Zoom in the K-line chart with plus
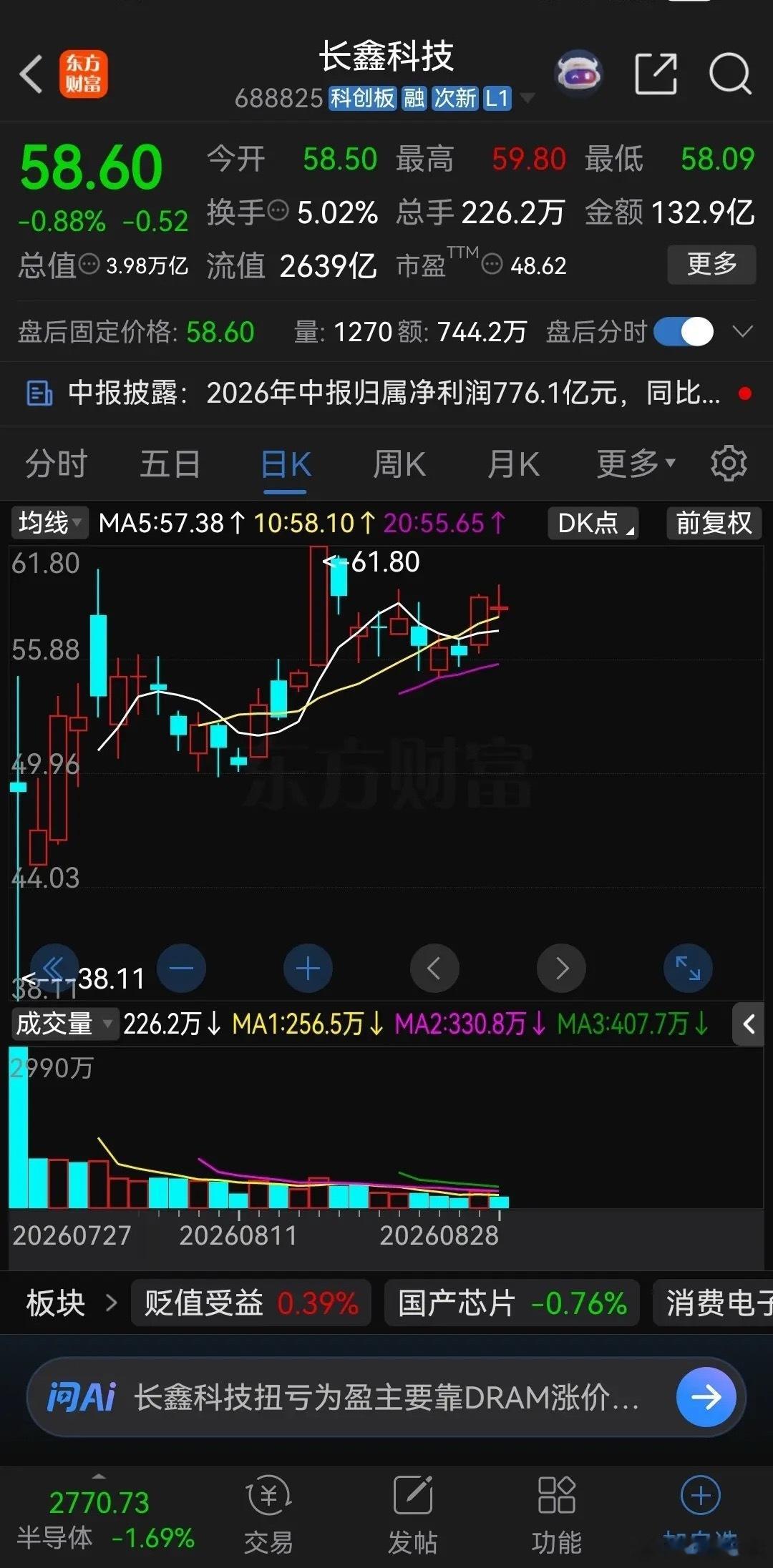 tap(308, 969)
